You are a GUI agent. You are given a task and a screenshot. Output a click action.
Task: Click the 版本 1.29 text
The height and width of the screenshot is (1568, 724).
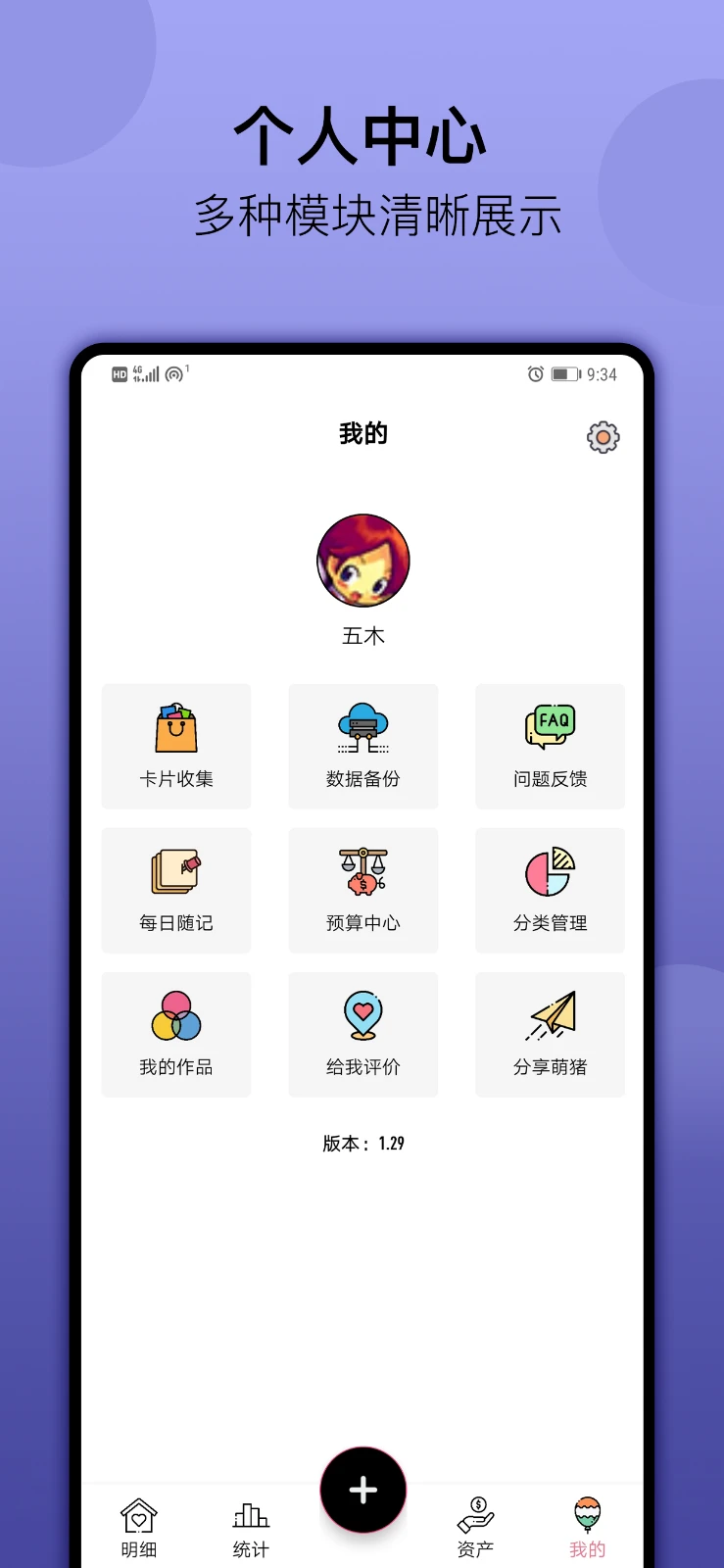(362, 1142)
